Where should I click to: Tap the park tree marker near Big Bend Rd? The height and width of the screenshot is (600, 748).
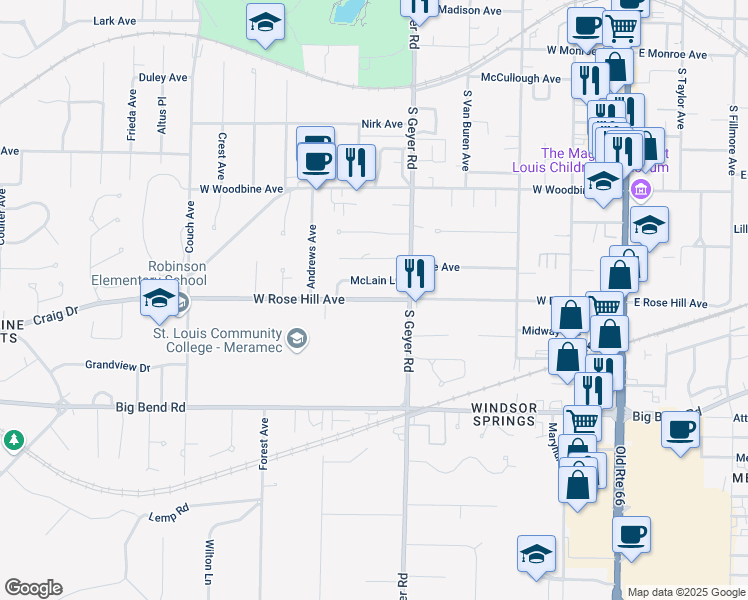tap(13, 441)
